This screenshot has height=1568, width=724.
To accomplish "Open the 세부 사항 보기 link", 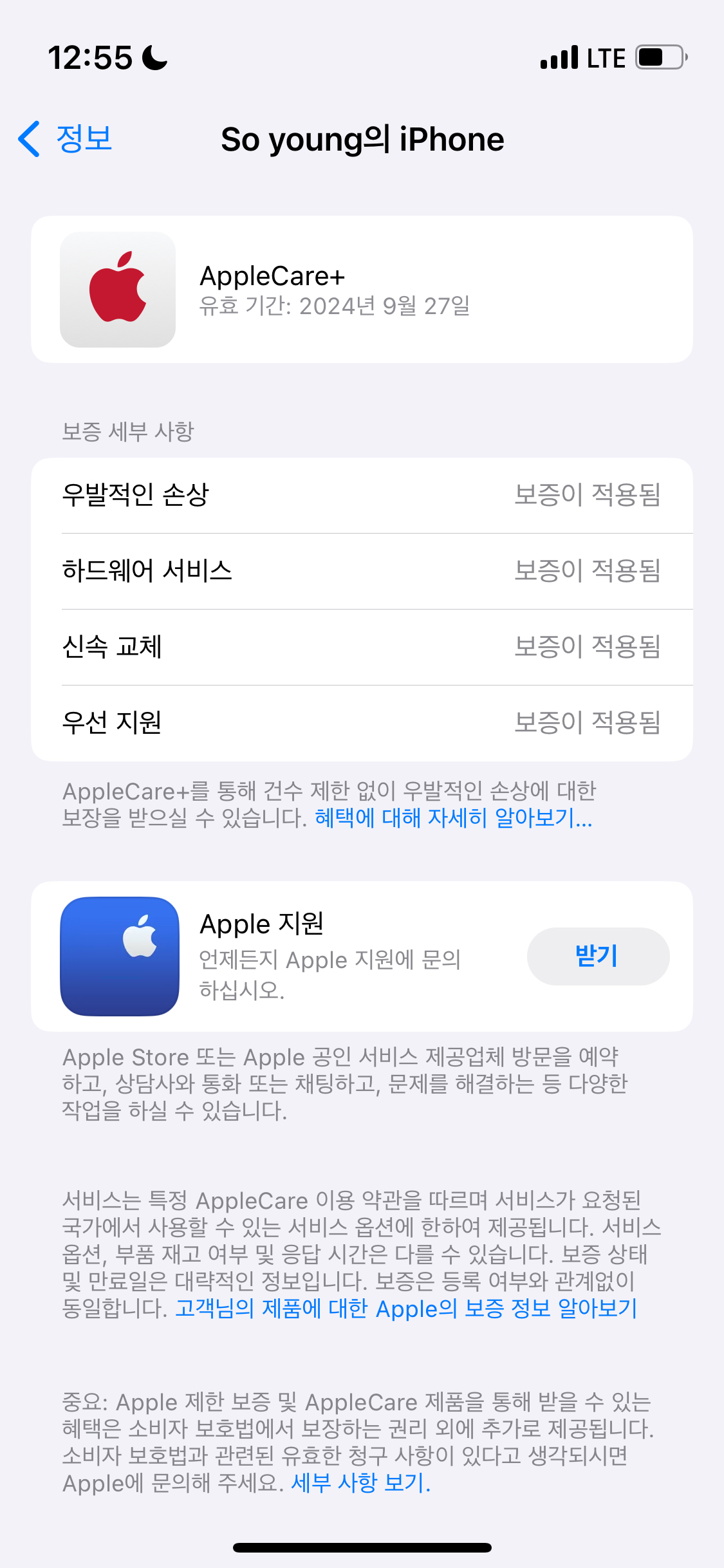I will click(360, 1483).
